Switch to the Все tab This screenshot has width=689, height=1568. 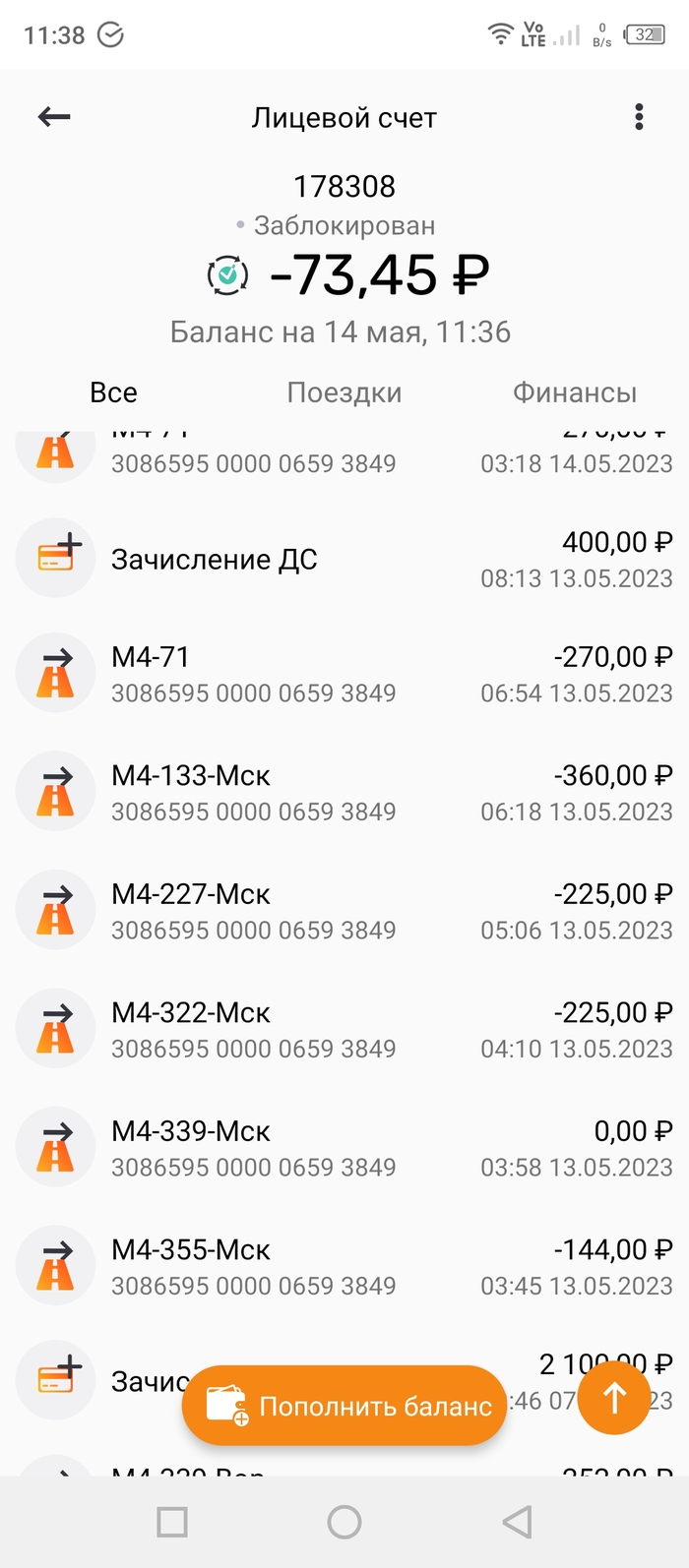point(113,392)
